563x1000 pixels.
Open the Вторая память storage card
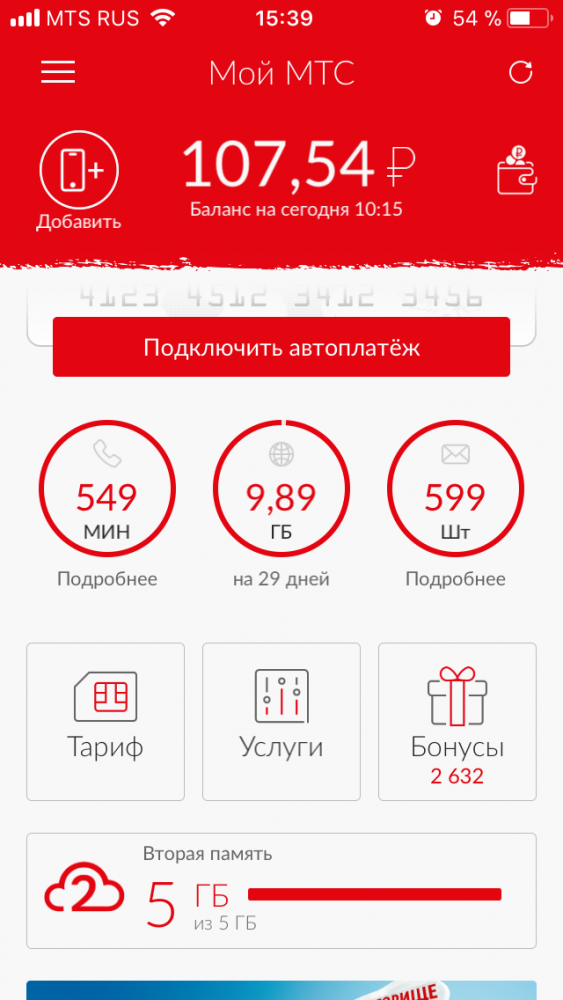click(281, 890)
